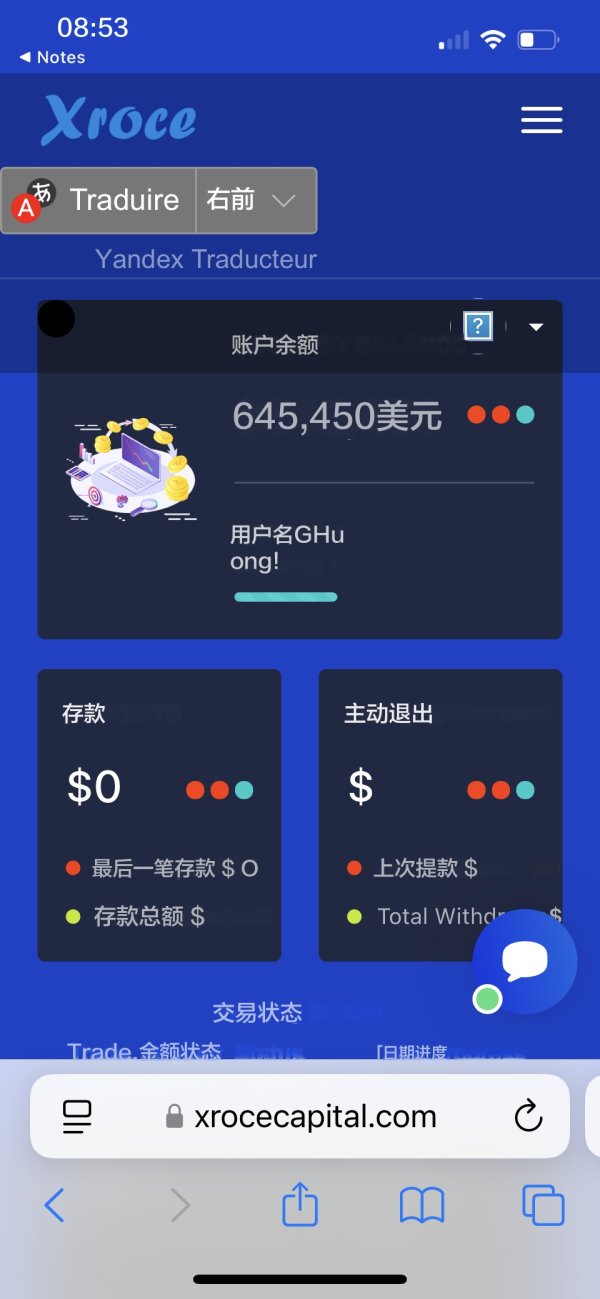Image resolution: width=600 pixels, height=1299 pixels.
Task: Open Safari page format options
Action: coord(77,1116)
